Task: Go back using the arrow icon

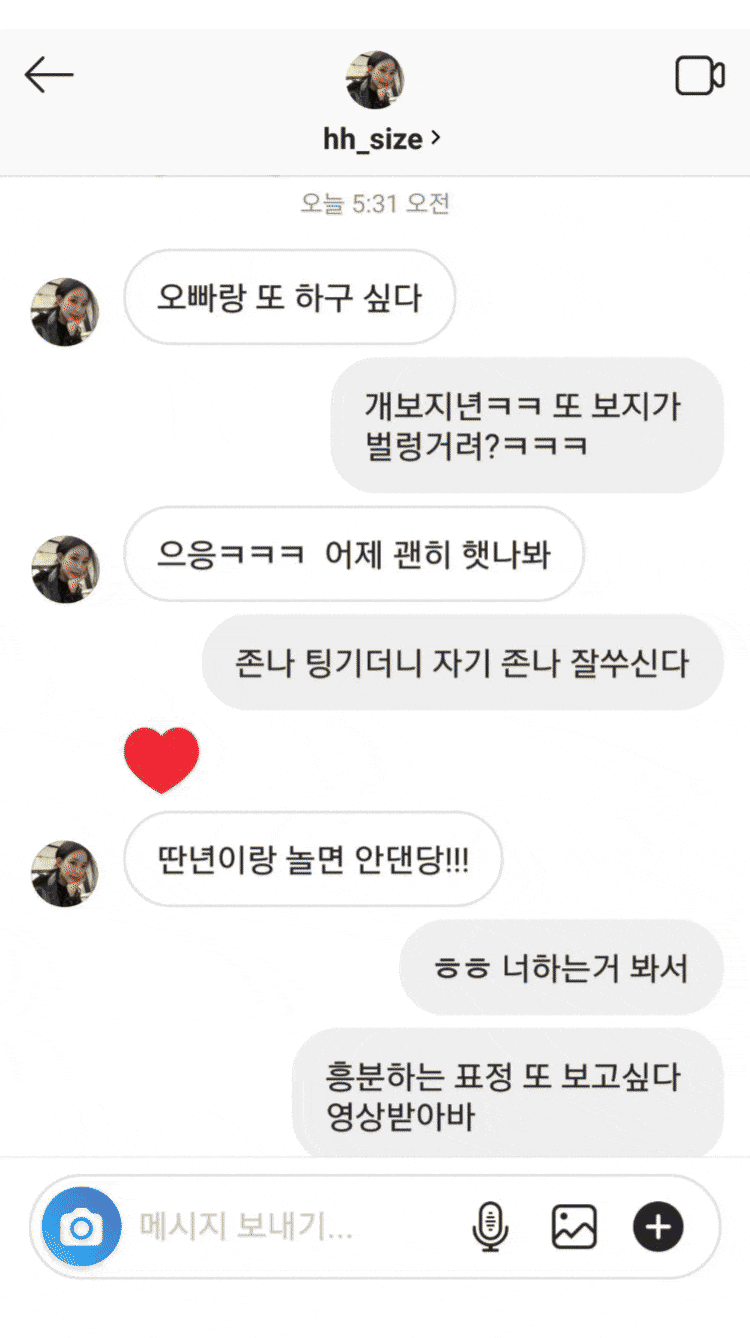Action: pos(49,75)
